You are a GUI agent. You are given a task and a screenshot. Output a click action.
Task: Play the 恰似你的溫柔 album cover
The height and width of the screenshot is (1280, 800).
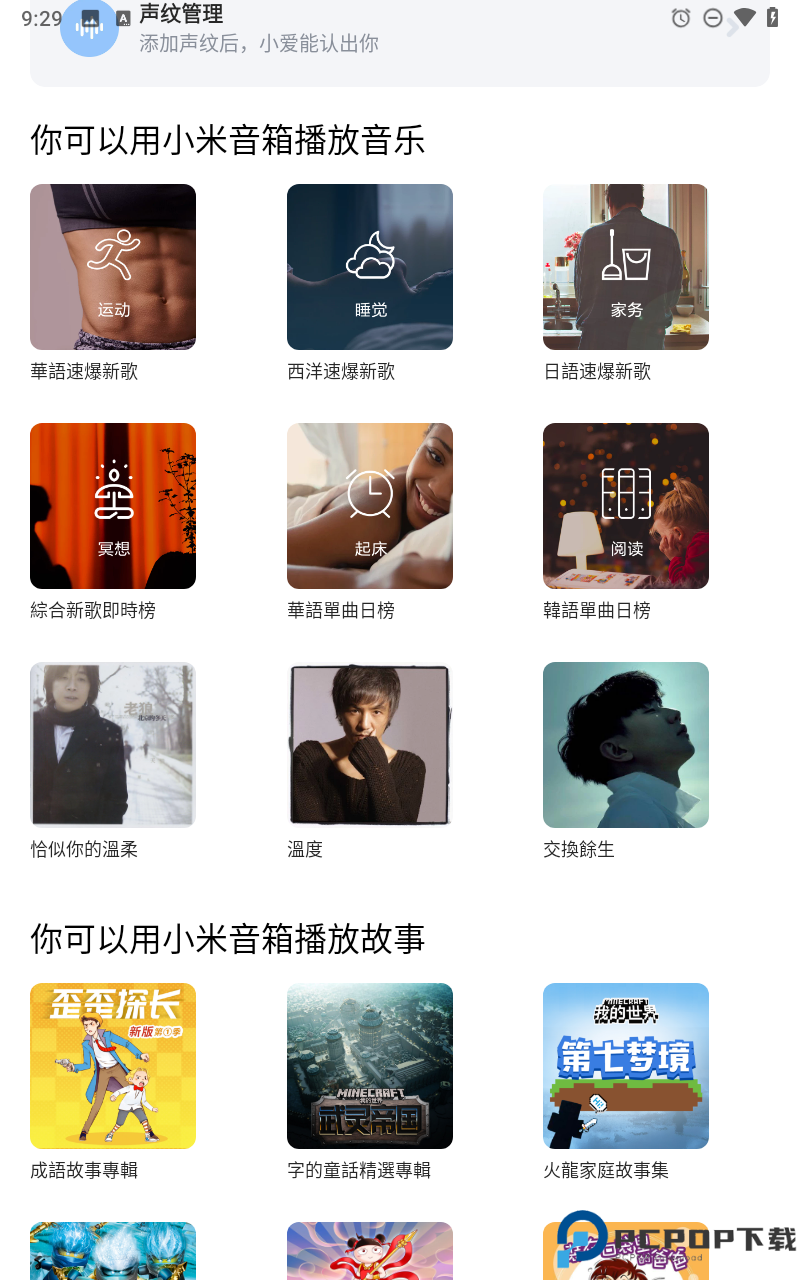click(112, 744)
